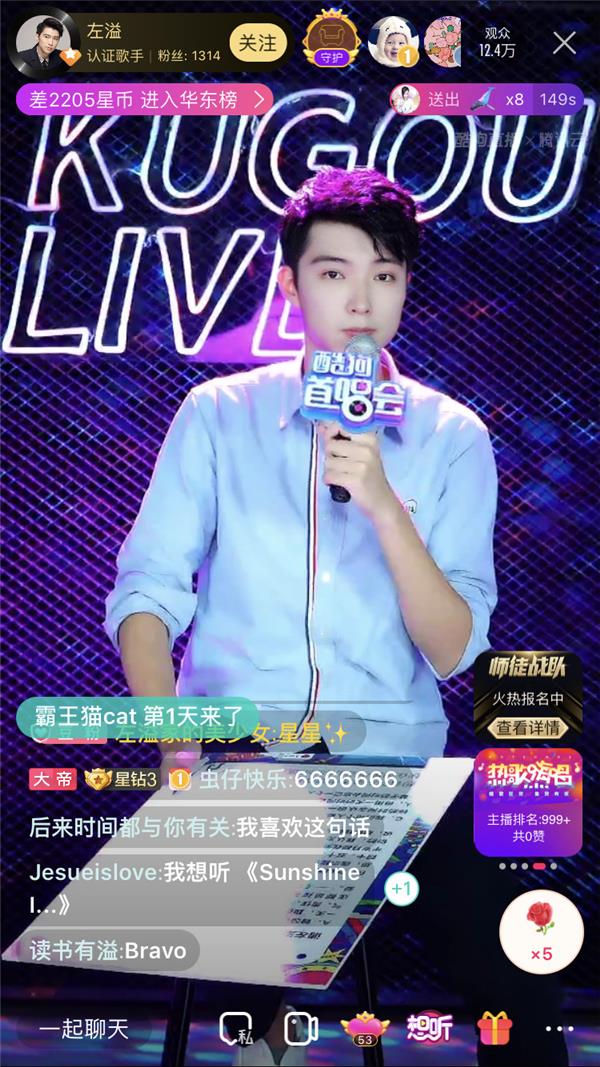The image size is (600, 1067).
Task: Open the 一起聊天 chat input
Action: [x=84, y=1028]
